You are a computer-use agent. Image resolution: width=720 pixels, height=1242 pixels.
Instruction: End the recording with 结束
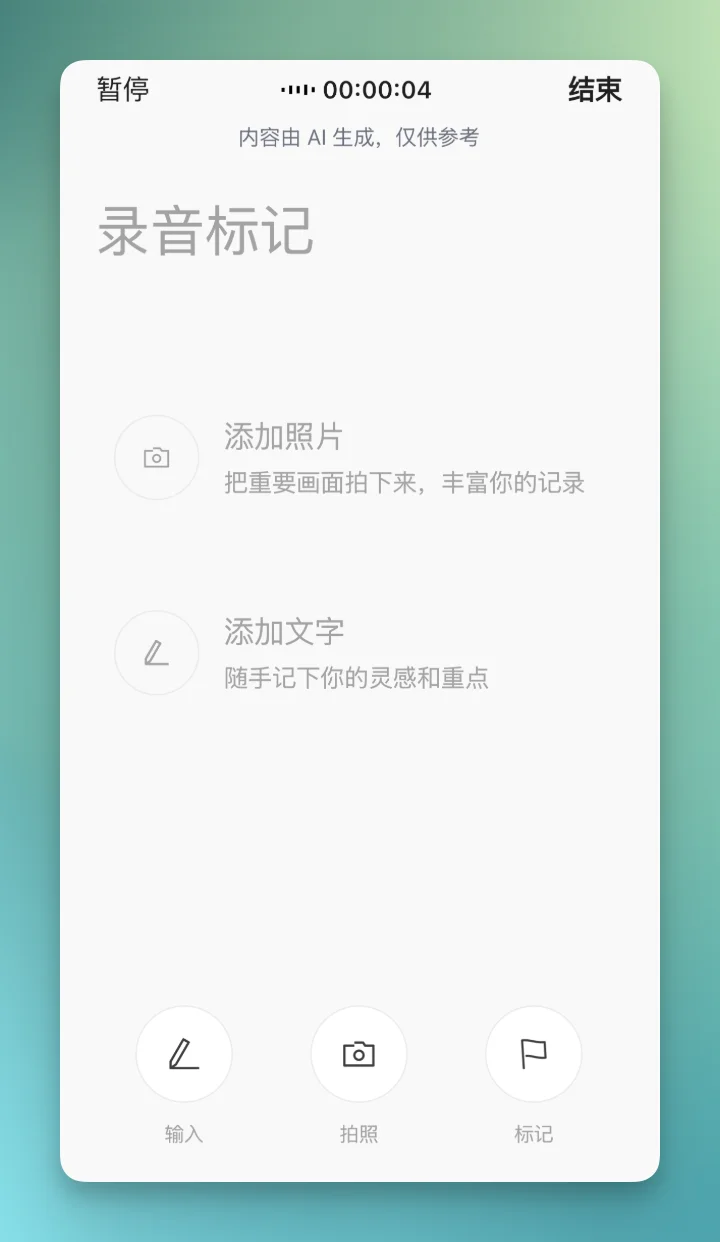pos(594,90)
